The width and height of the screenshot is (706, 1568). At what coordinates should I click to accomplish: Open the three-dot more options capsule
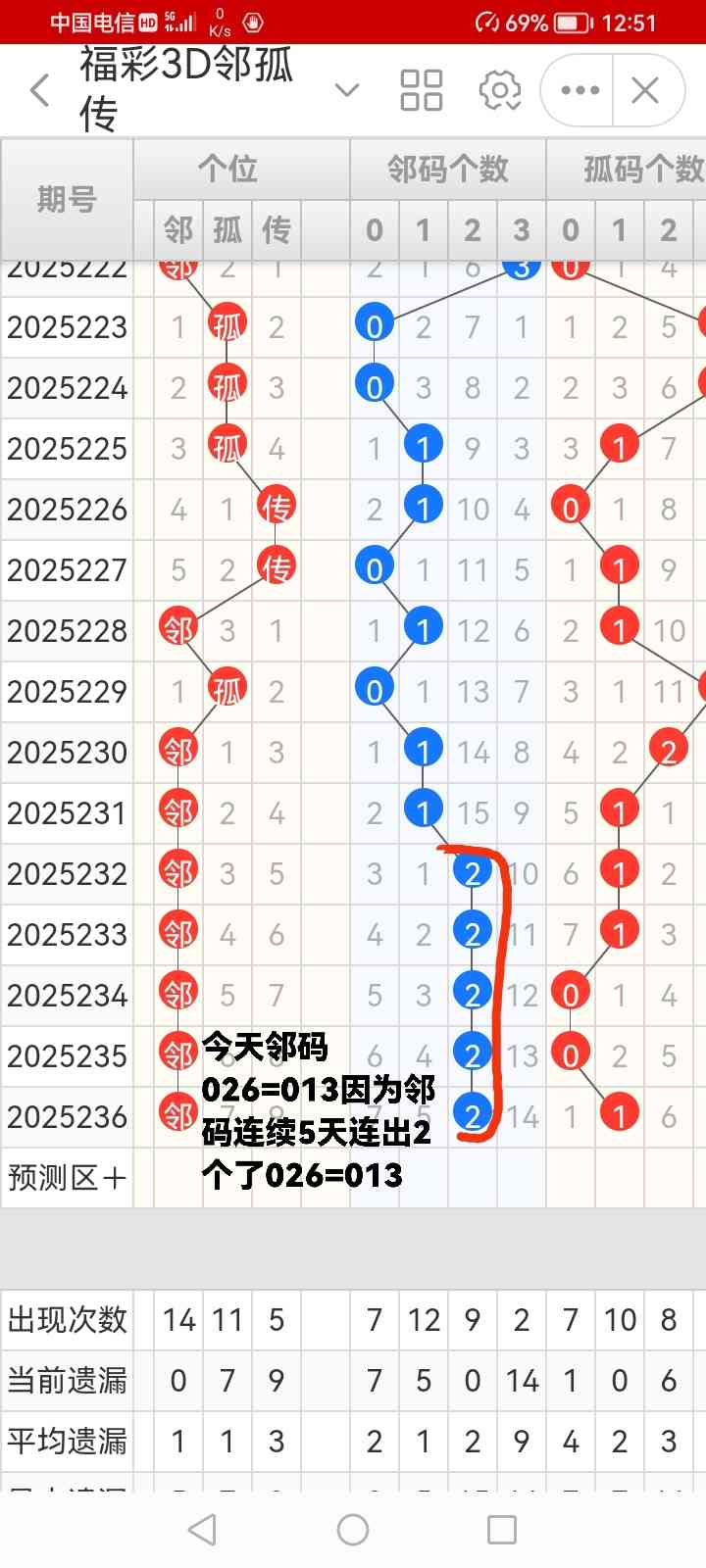[580, 90]
